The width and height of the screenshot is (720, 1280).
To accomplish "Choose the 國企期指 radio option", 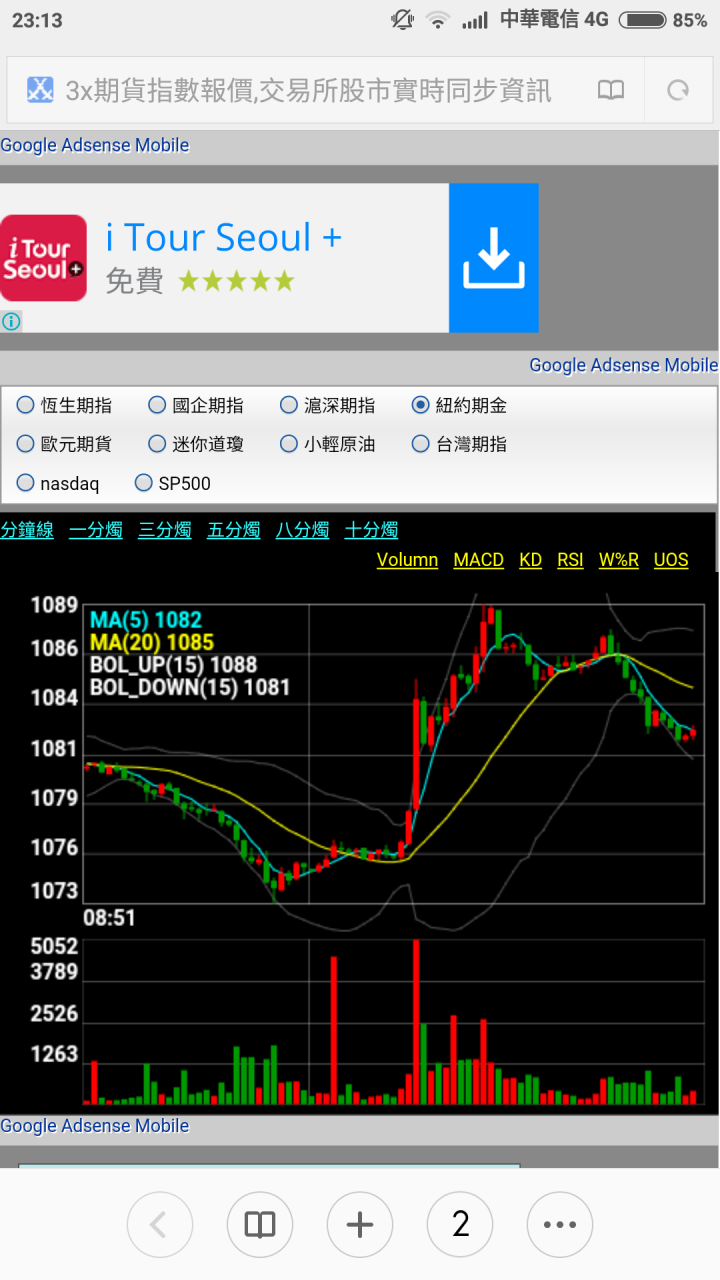I will [157, 405].
